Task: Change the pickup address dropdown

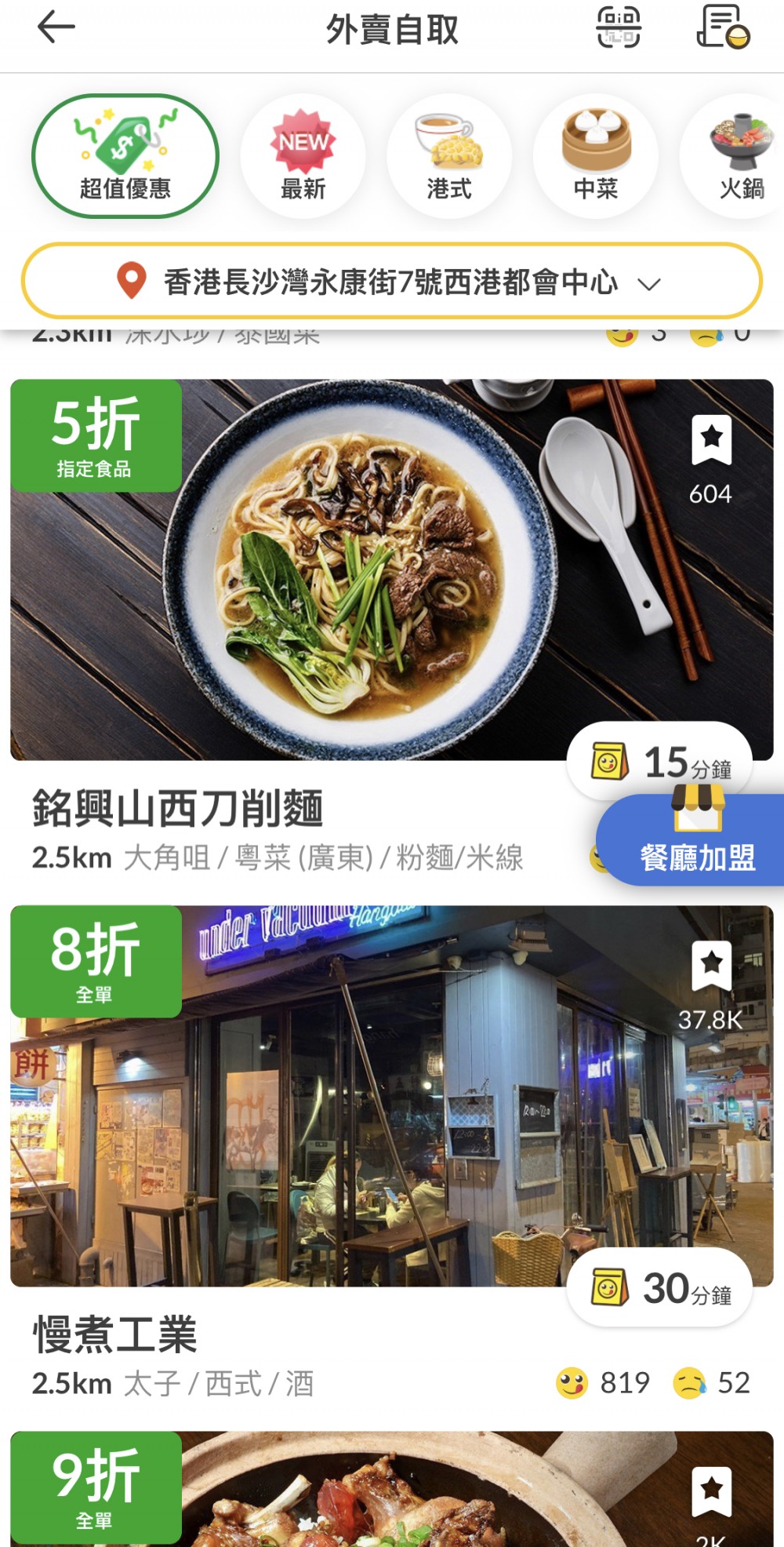Action: 392,282
